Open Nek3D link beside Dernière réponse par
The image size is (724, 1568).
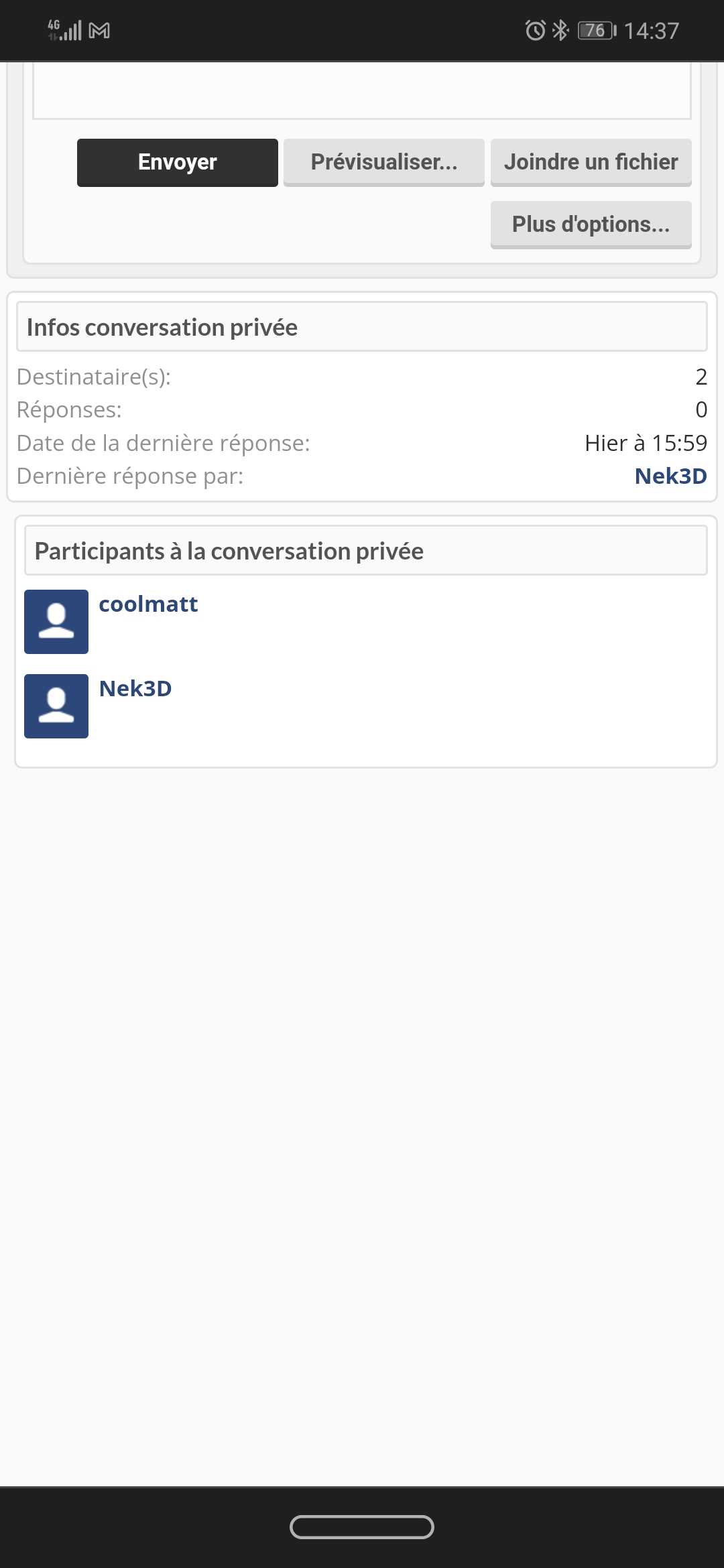point(670,476)
